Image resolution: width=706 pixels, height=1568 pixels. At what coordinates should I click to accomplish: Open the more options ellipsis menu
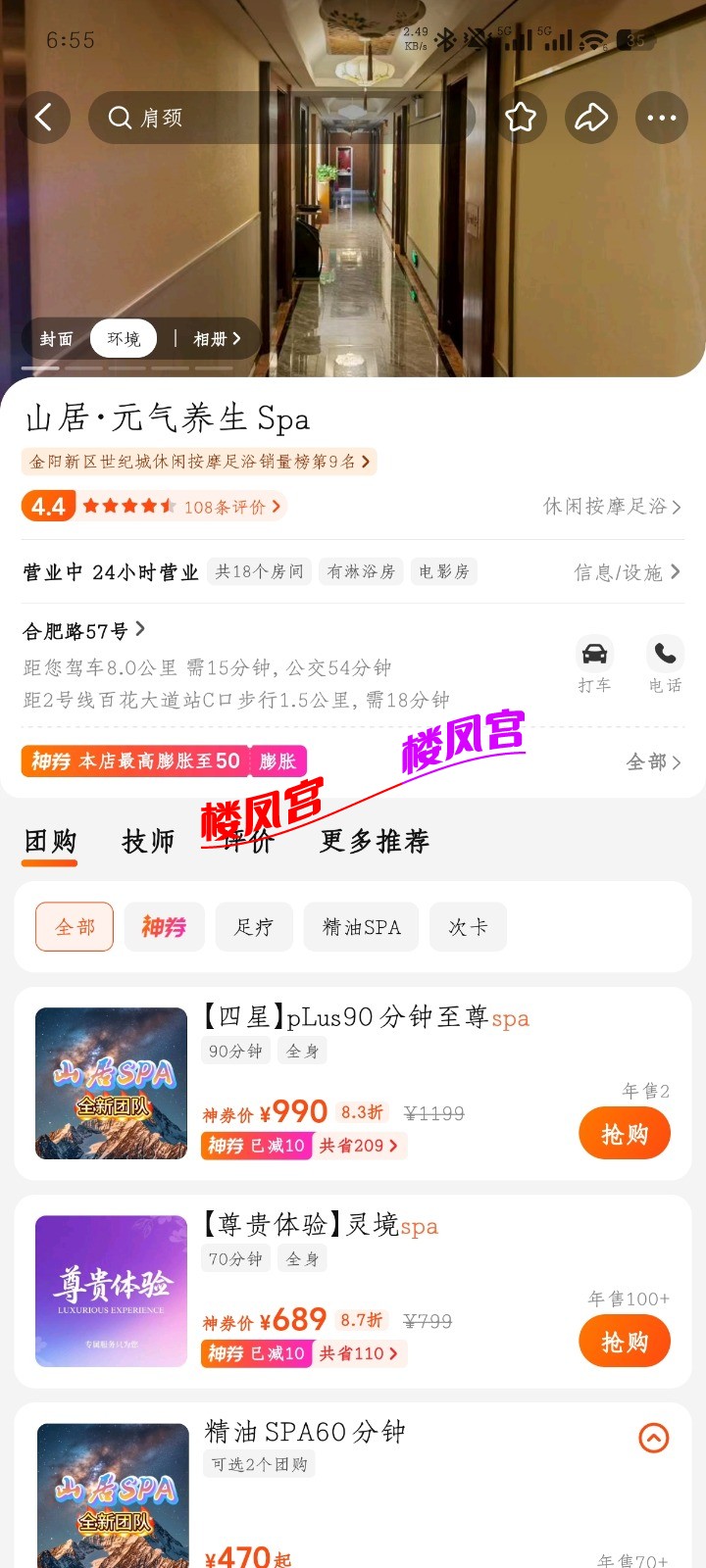point(662,117)
